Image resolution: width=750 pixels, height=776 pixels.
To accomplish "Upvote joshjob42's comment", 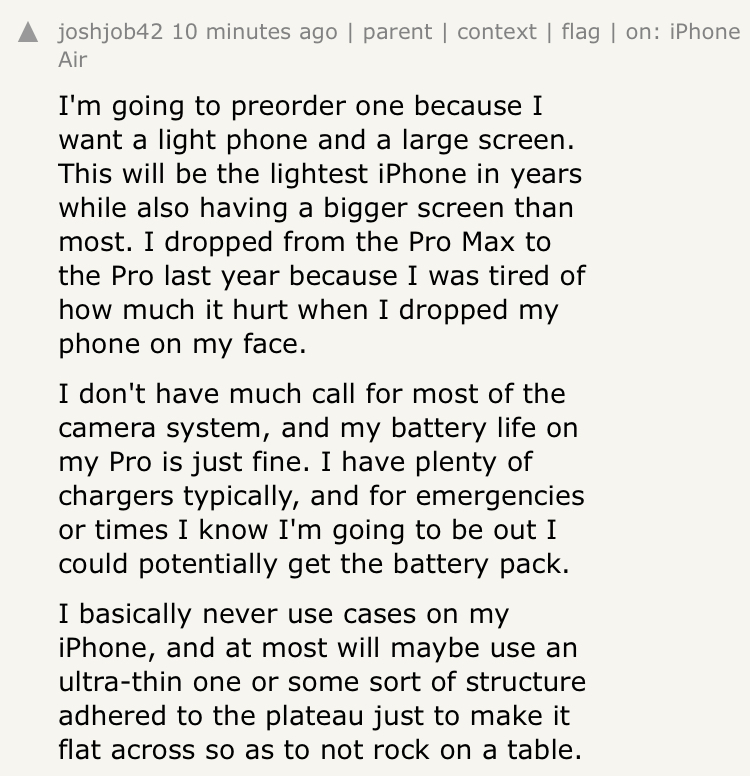I will pos(28,33).
